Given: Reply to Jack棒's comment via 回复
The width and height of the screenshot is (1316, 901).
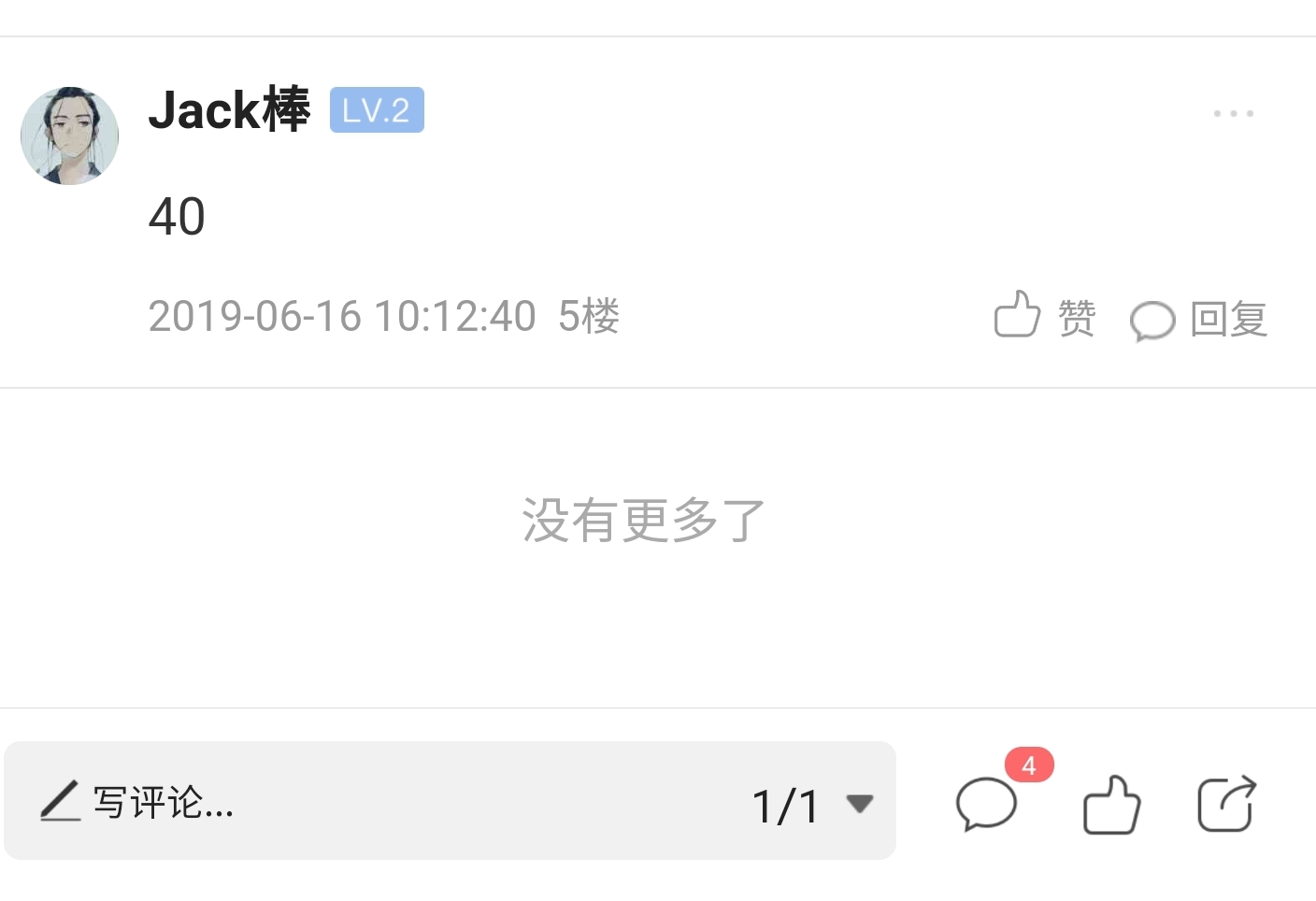Looking at the screenshot, I should 1199,320.
